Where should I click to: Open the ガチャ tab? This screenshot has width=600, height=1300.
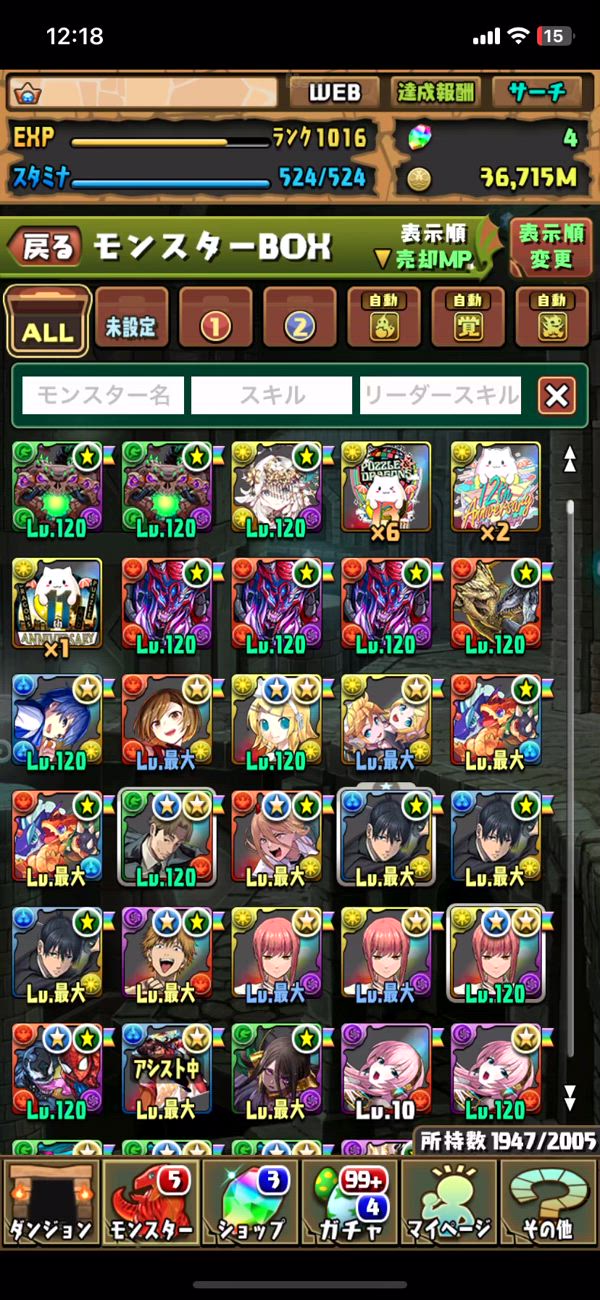tap(349, 1201)
